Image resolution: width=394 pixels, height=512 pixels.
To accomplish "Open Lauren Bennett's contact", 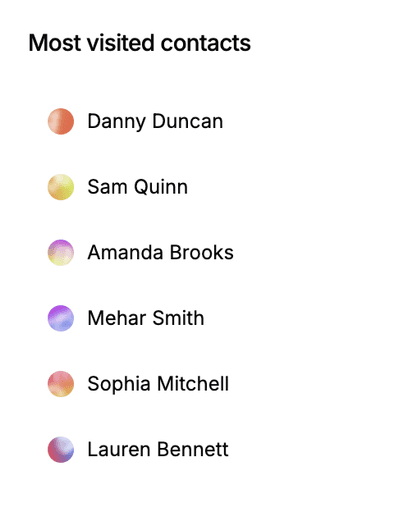I will [138, 450].
